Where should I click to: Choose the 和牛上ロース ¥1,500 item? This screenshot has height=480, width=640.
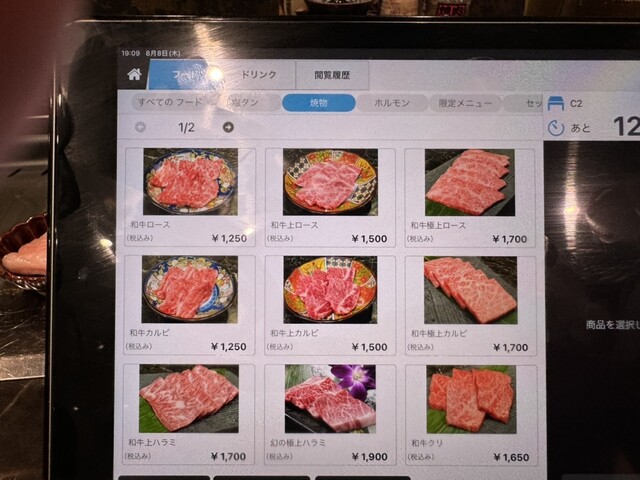tap(330, 197)
